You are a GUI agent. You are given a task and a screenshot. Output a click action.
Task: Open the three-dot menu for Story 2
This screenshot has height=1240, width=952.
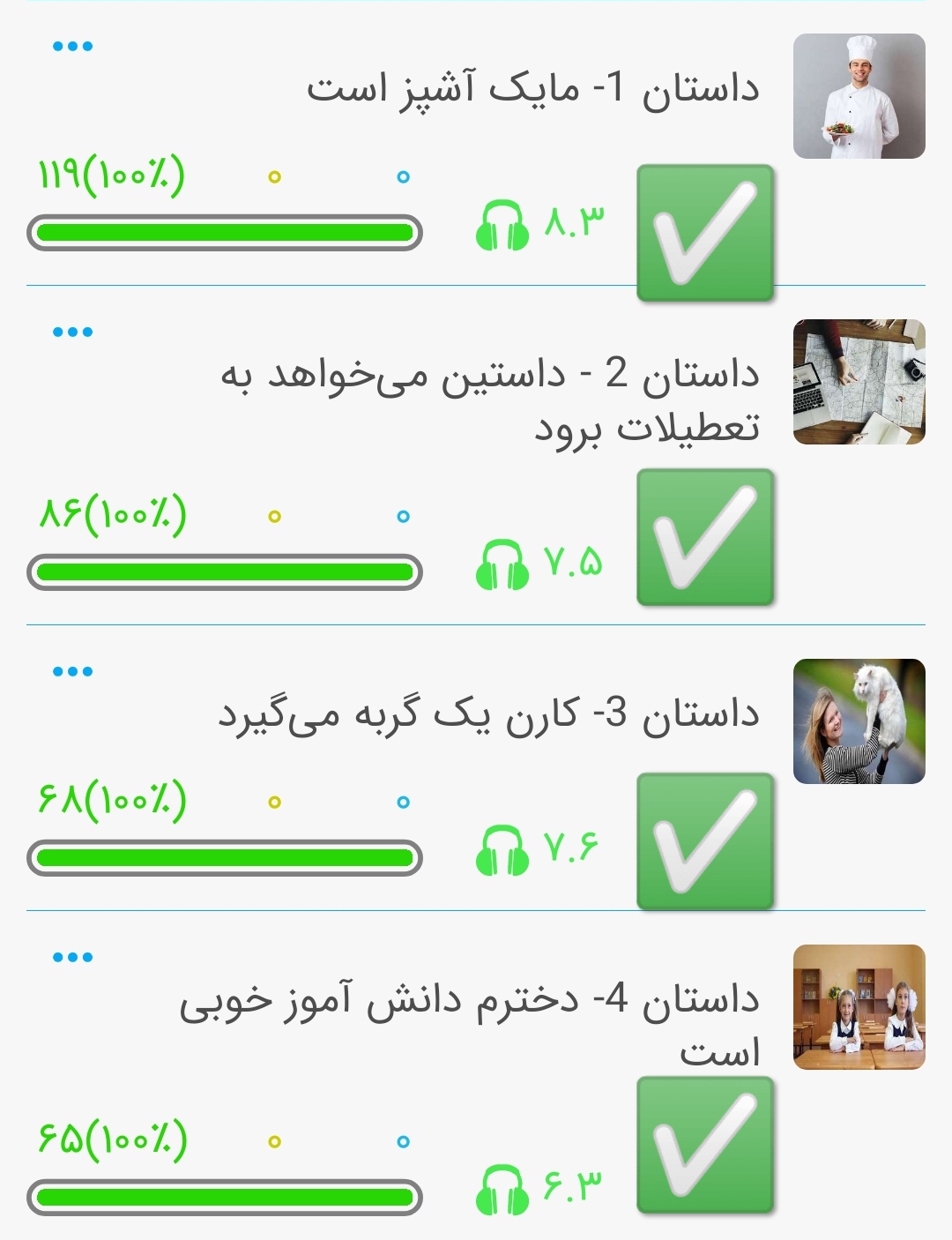[72, 332]
